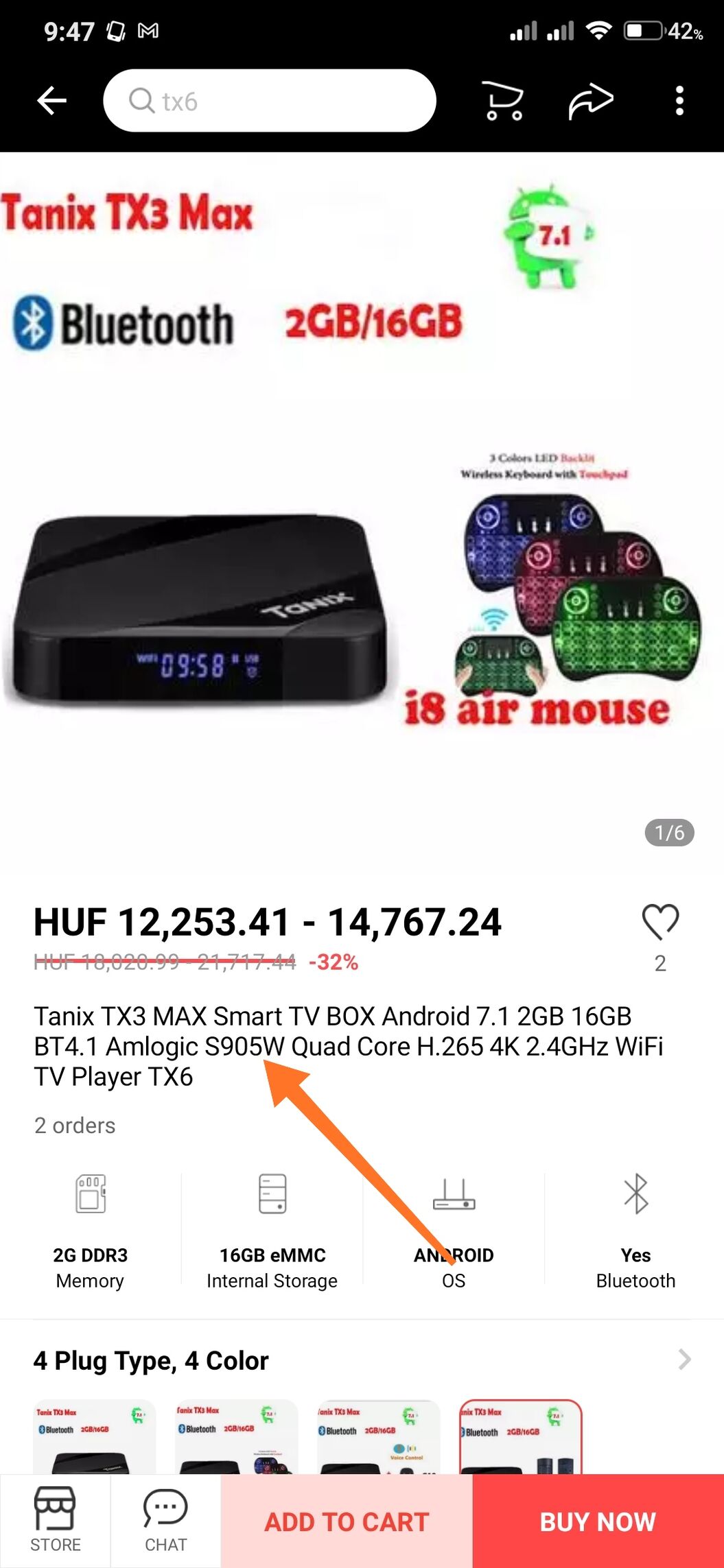724x1568 pixels.
Task: Tap the tx6 search box
Action: click(270, 101)
